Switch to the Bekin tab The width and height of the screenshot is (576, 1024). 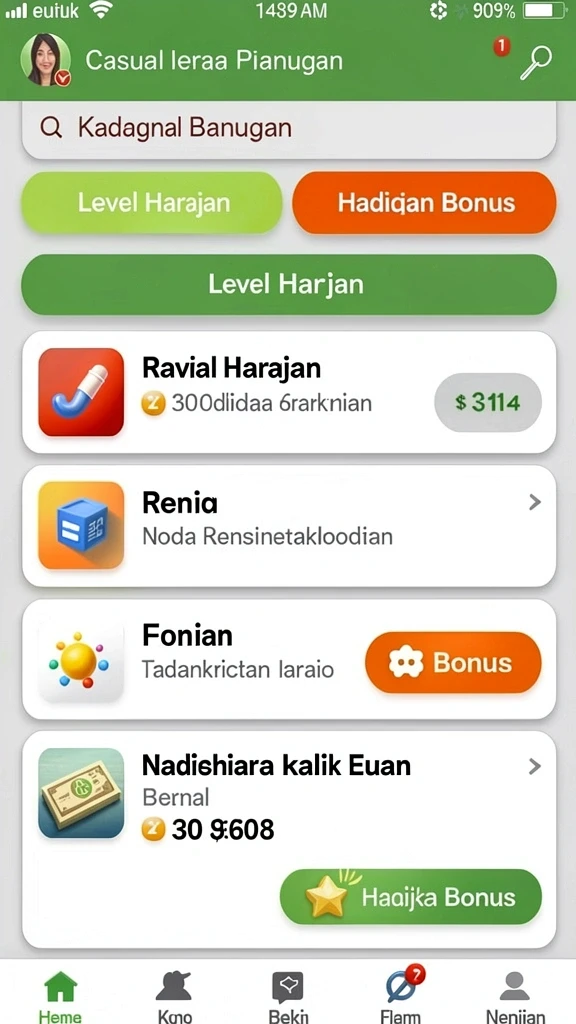tap(288, 997)
